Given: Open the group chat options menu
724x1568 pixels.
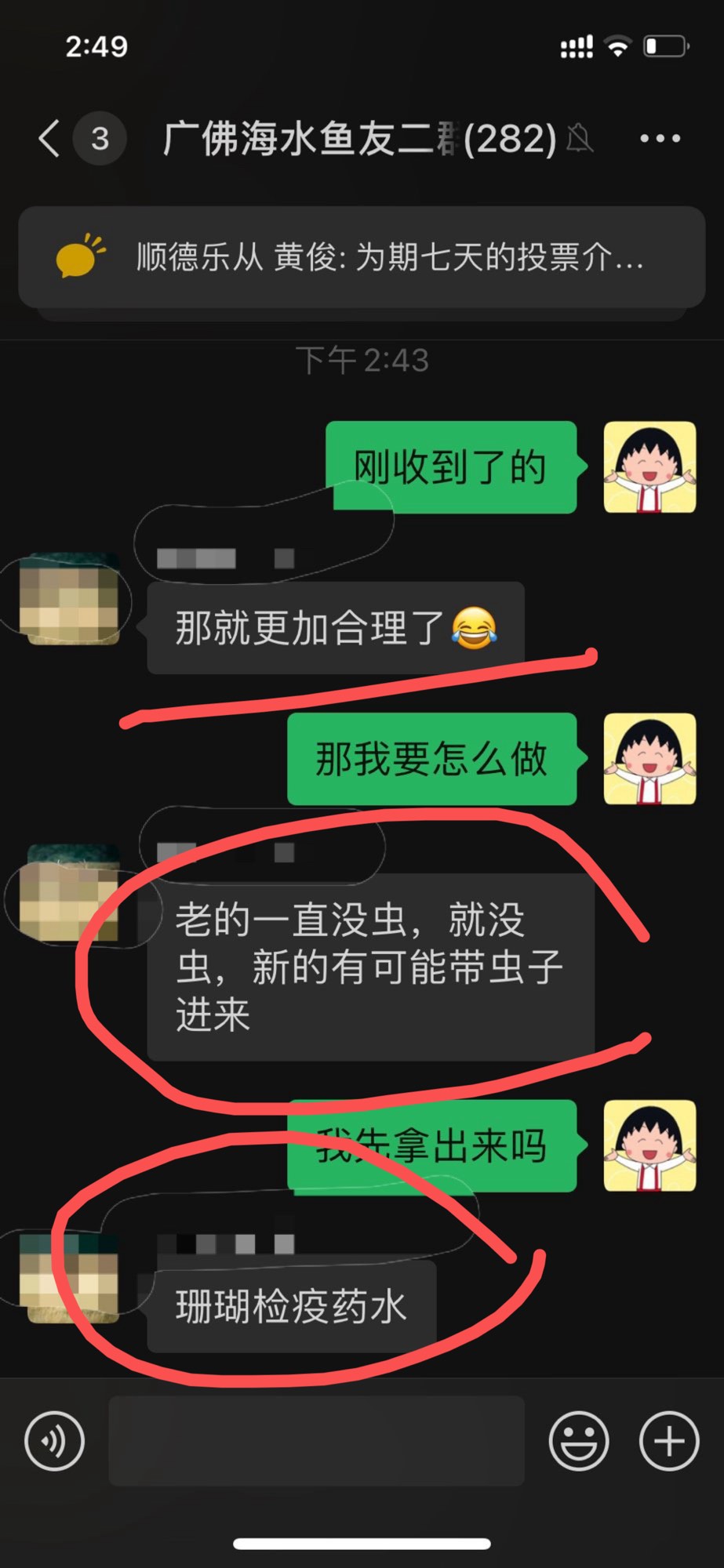Looking at the screenshot, I should coord(660,139).
